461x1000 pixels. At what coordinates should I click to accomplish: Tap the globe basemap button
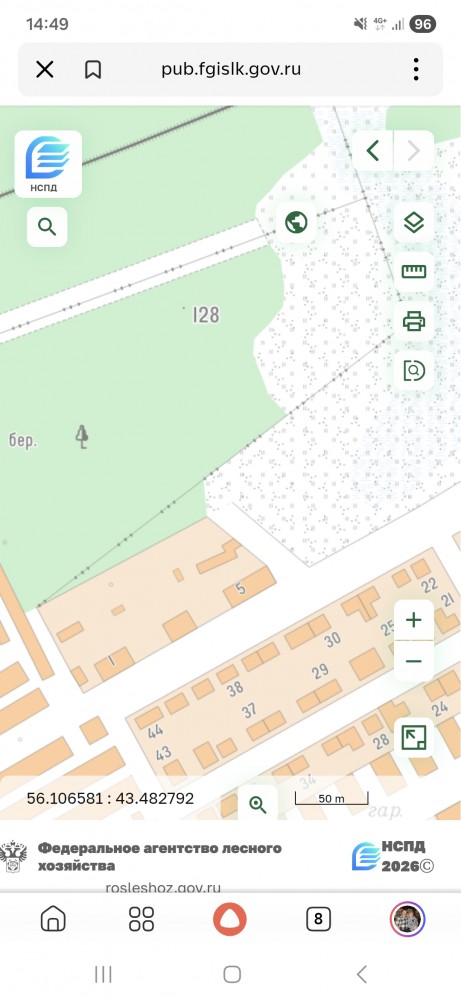(296, 222)
